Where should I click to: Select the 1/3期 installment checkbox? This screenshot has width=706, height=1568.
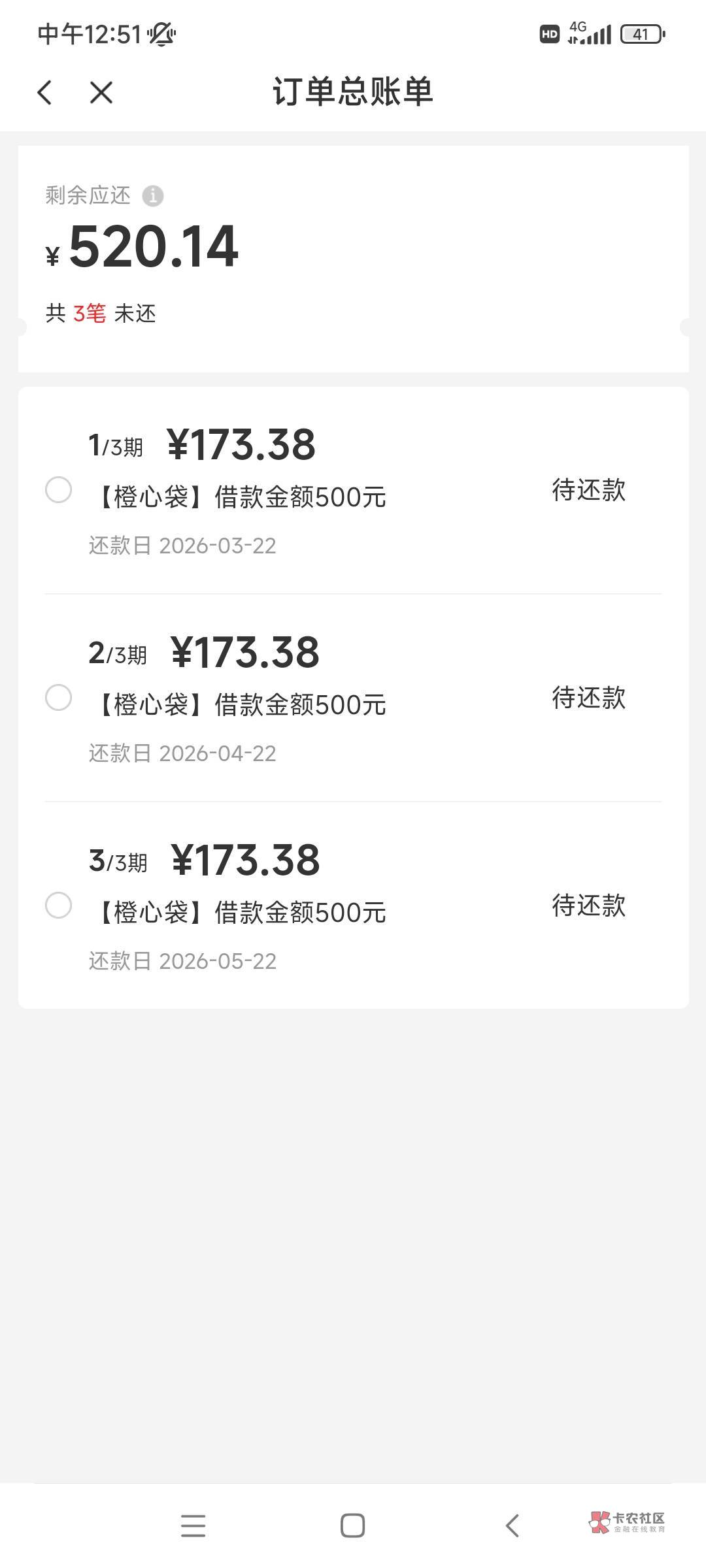tap(58, 490)
